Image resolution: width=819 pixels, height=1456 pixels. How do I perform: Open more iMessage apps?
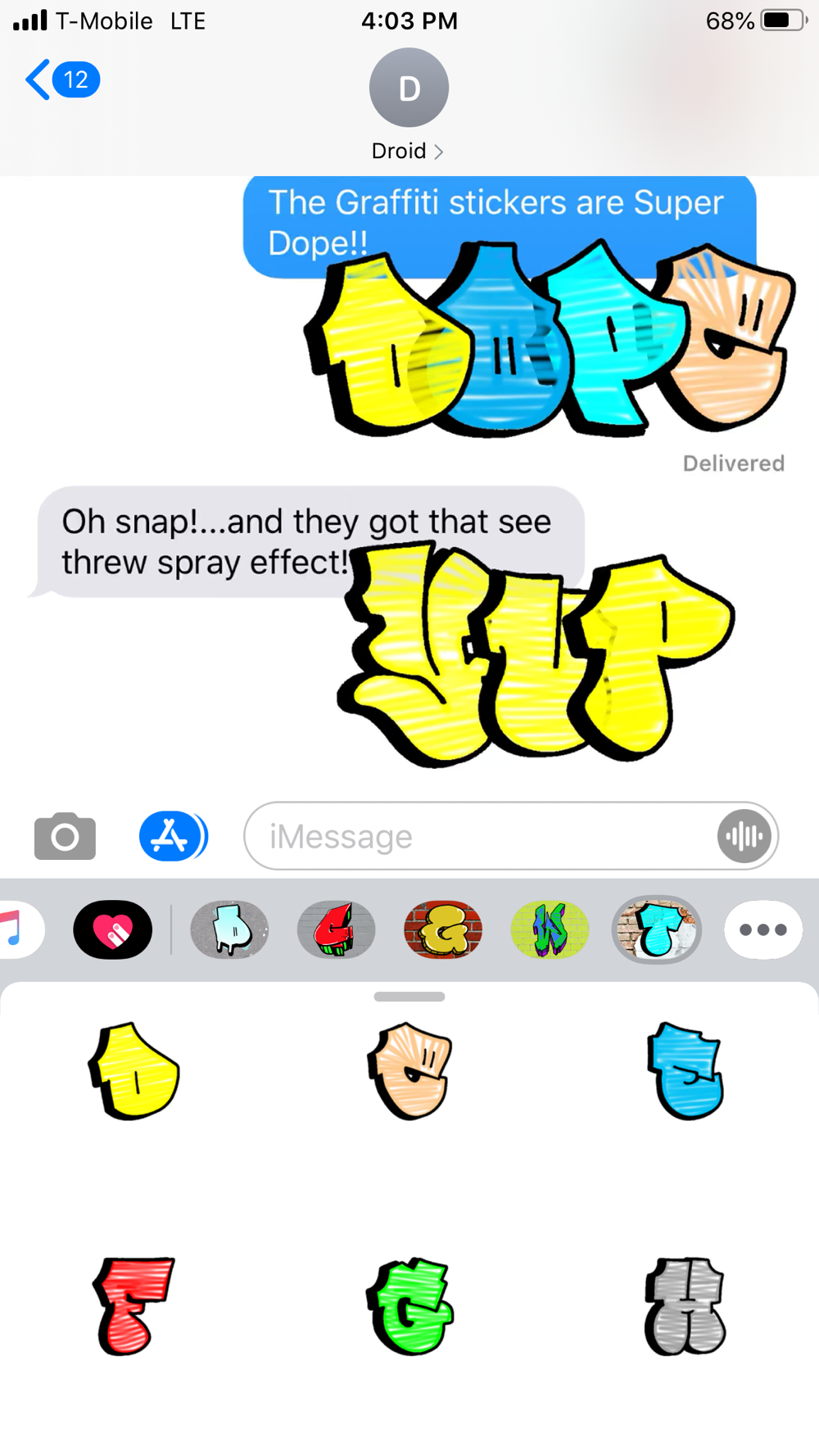pyautogui.click(x=762, y=930)
